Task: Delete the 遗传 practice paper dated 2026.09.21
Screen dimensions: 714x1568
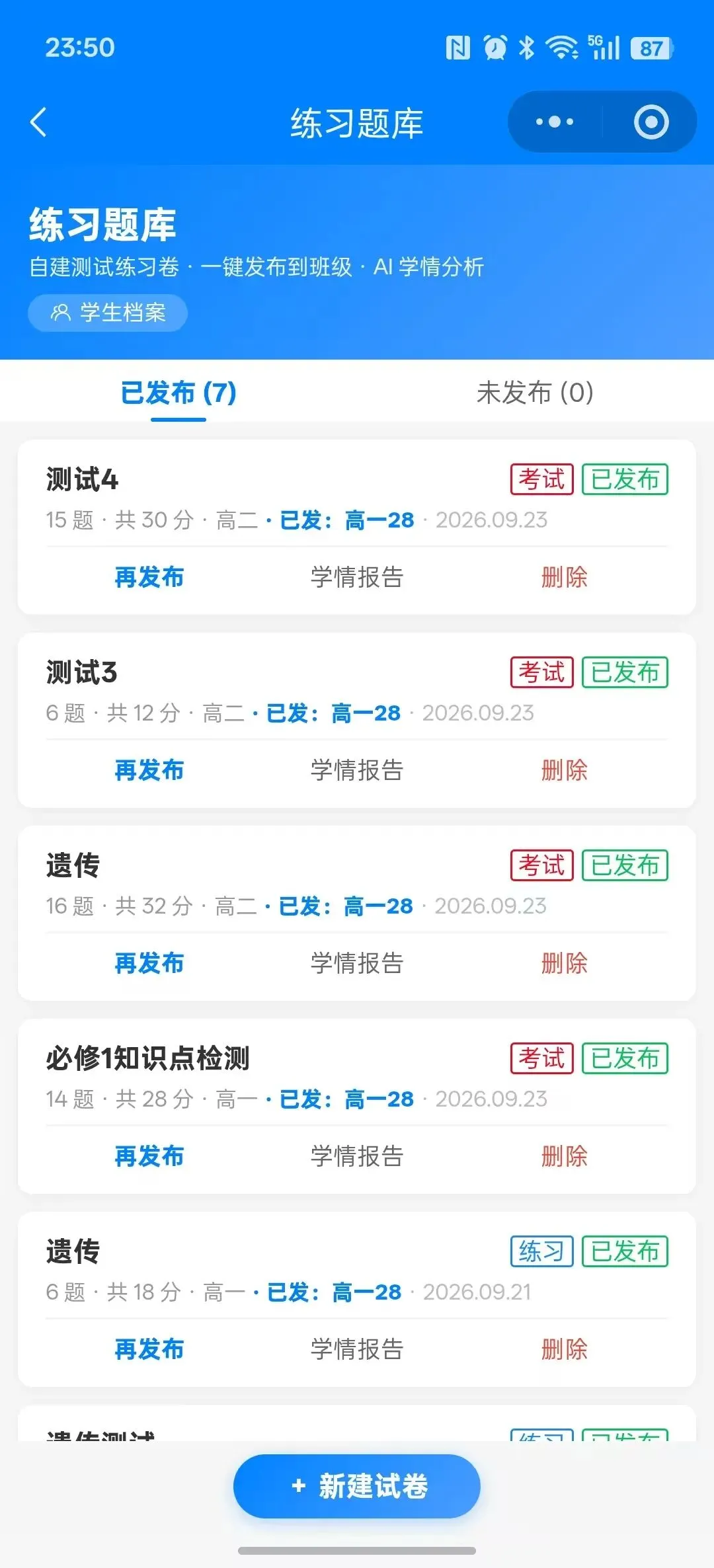Action: pyautogui.click(x=564, y=1349)
